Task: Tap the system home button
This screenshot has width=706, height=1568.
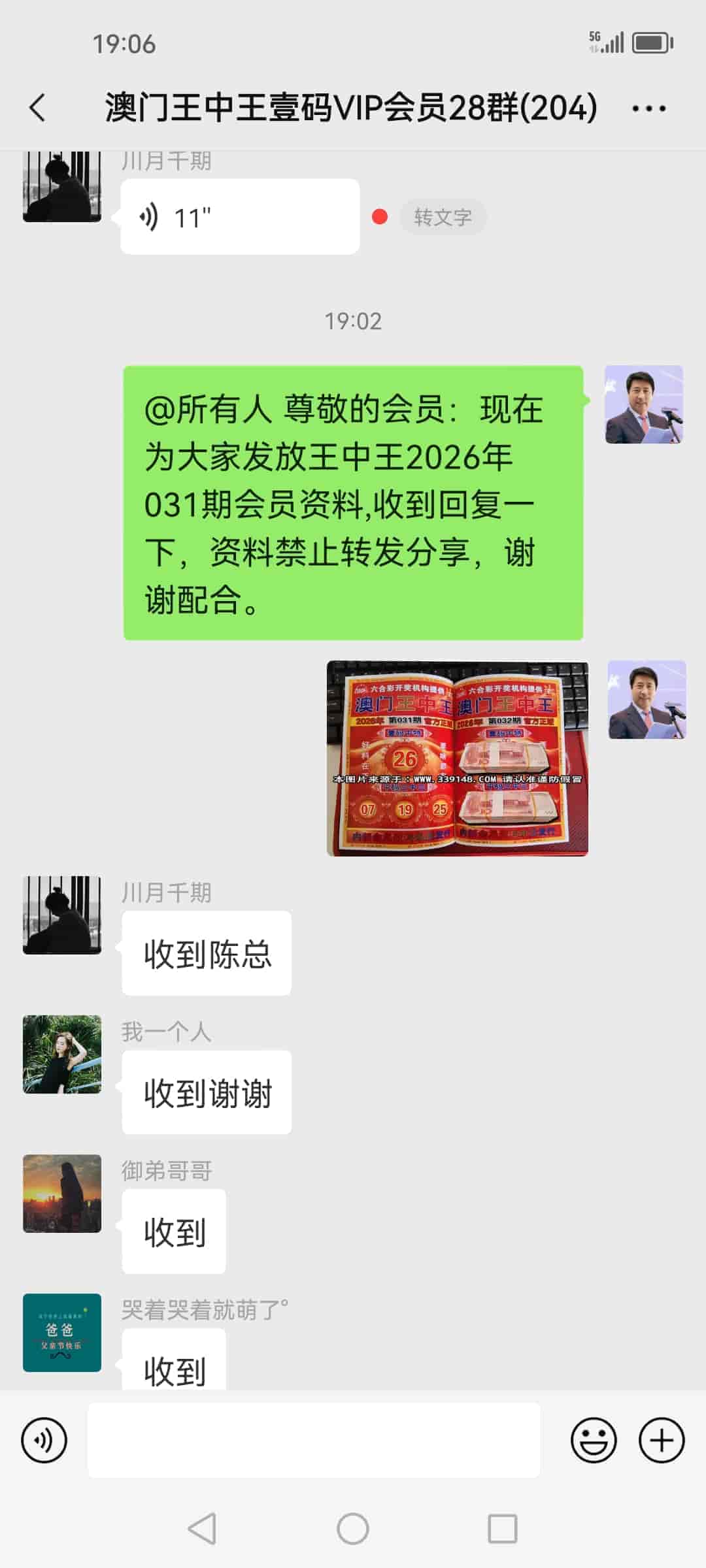Action: point(353,1529)
